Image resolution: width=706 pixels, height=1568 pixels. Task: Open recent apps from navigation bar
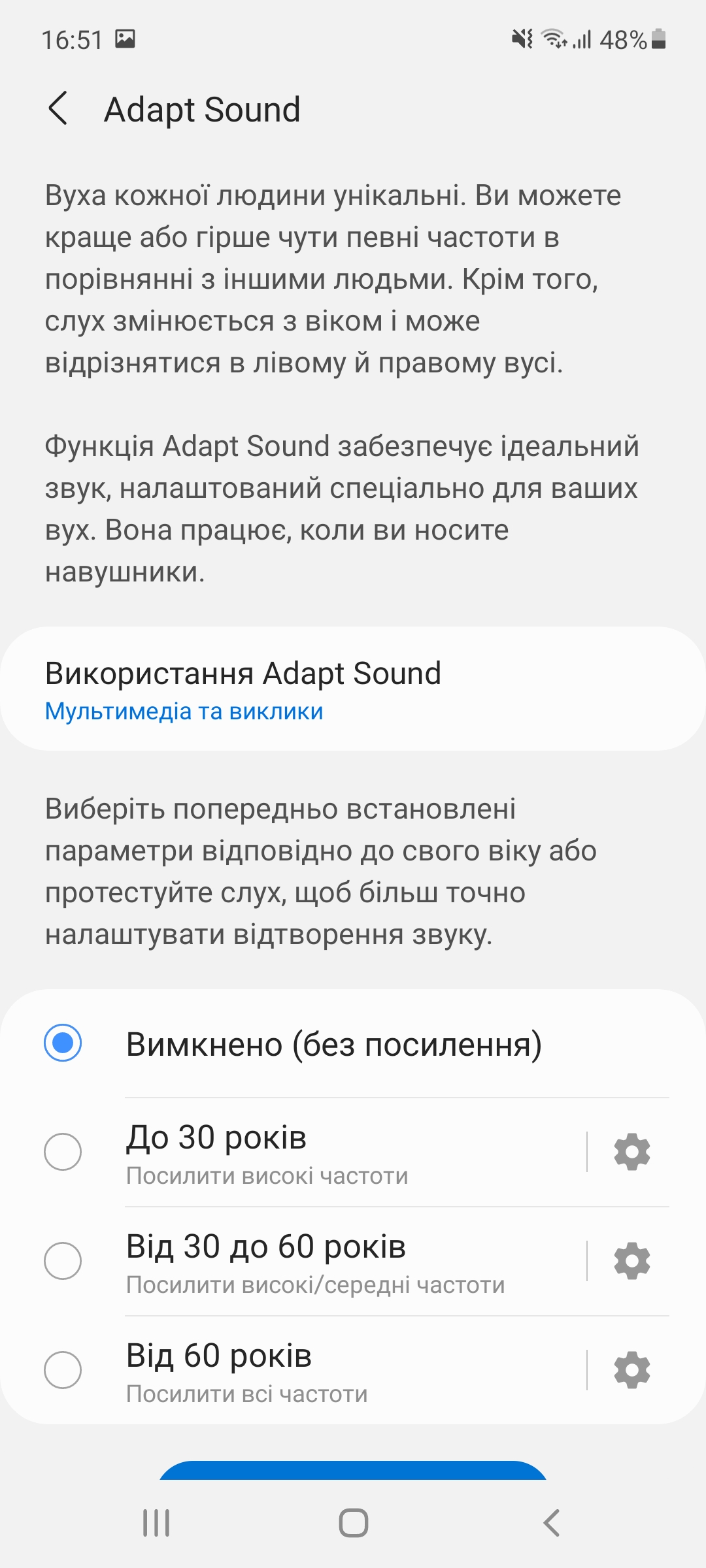[x=156, y=1523]
